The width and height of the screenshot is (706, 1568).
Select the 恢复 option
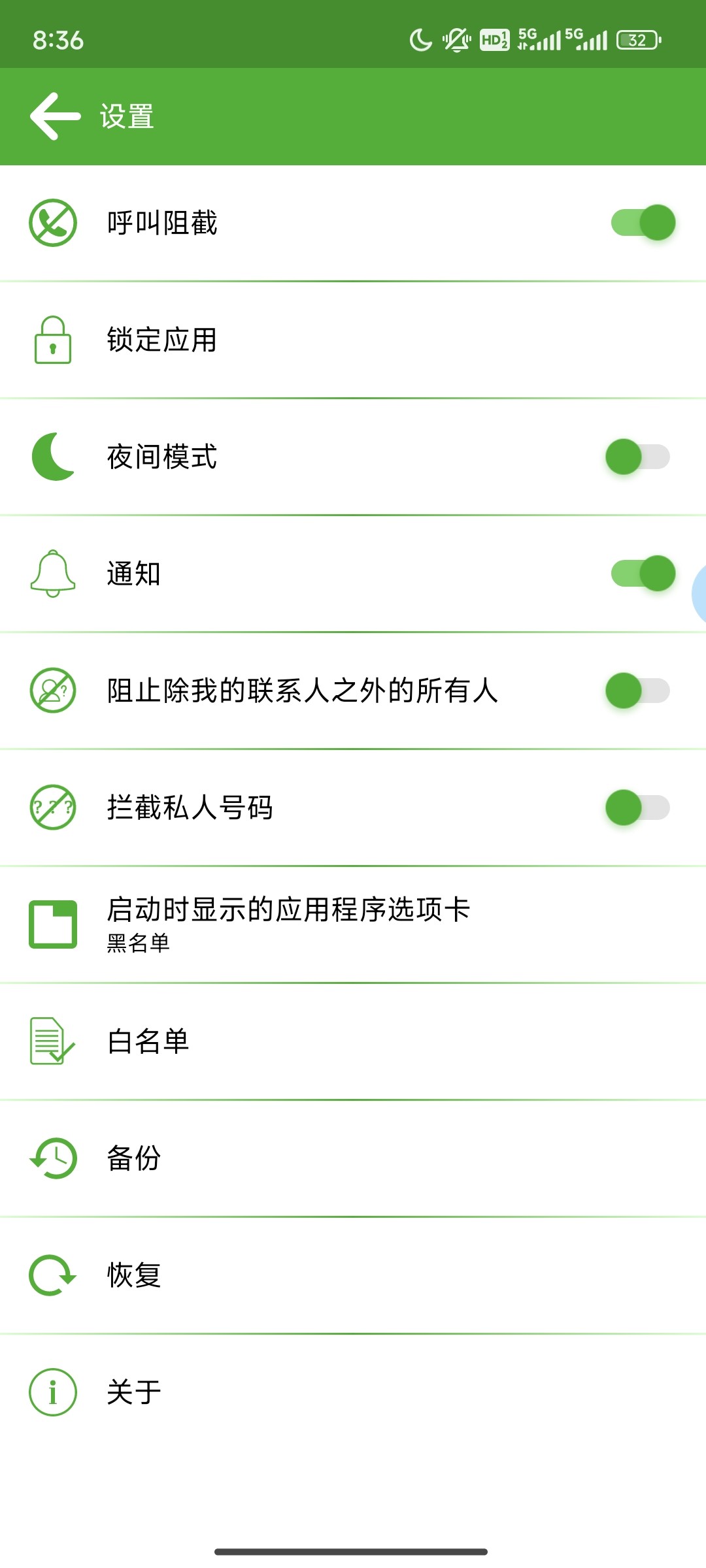pyautogui.click(x=353, y=1275)
